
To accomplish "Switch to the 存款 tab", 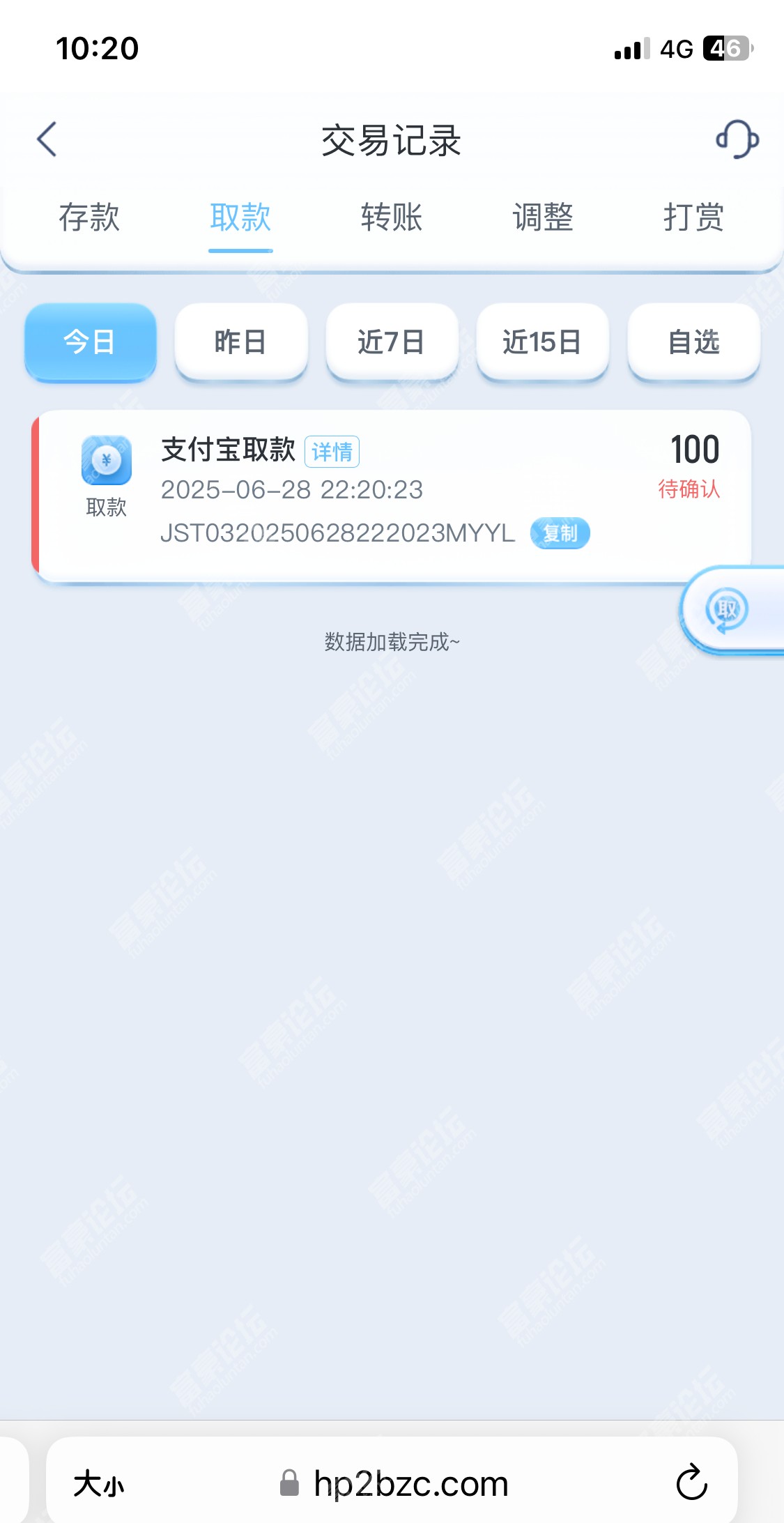I will tap(89, 217).
